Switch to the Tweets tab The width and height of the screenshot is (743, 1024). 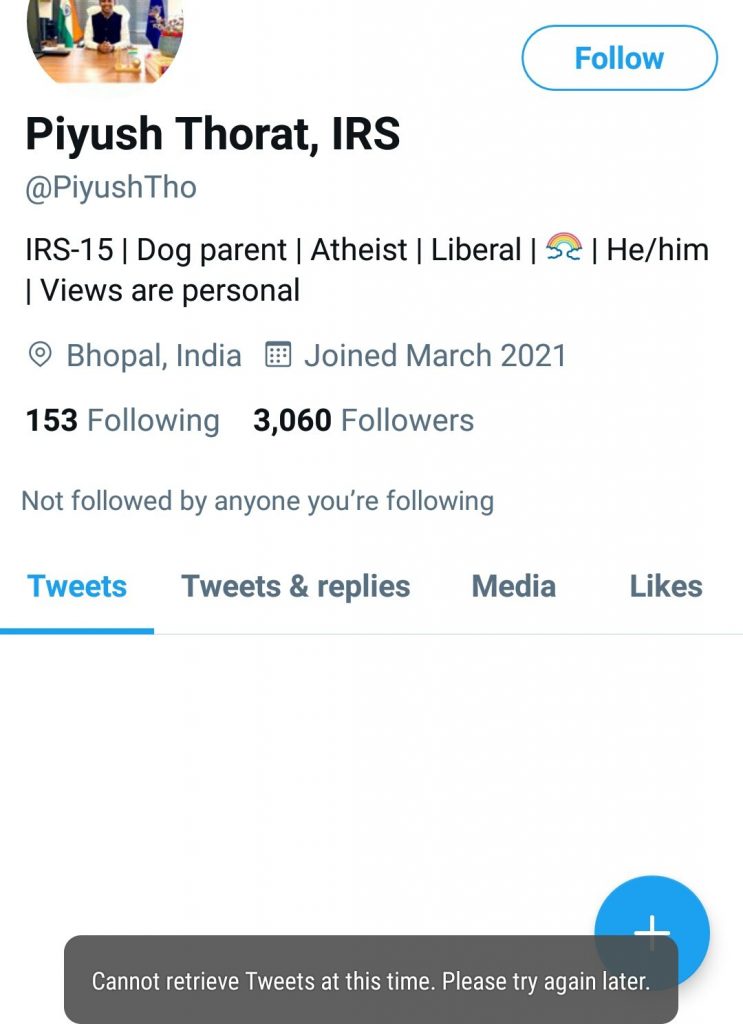77,586
